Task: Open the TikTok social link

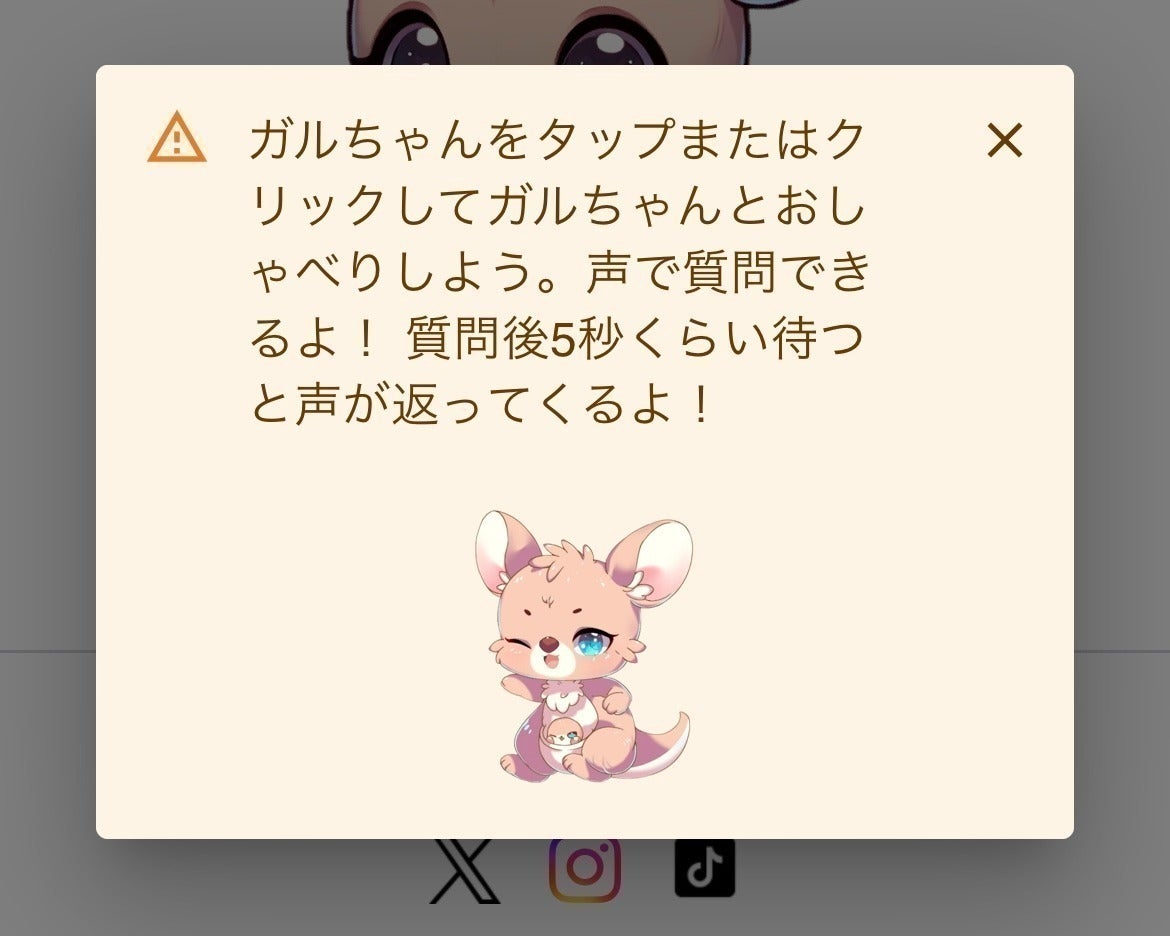Action: 705,867
